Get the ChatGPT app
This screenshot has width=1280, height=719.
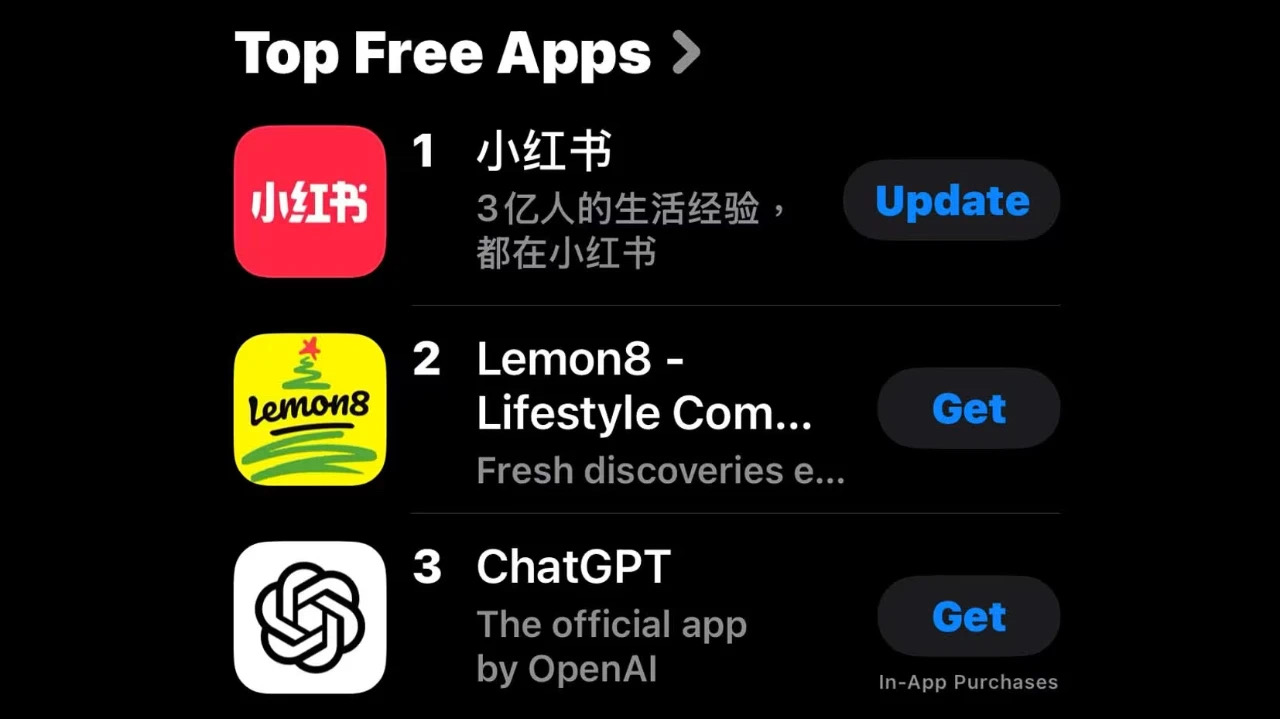pos(968,616)
